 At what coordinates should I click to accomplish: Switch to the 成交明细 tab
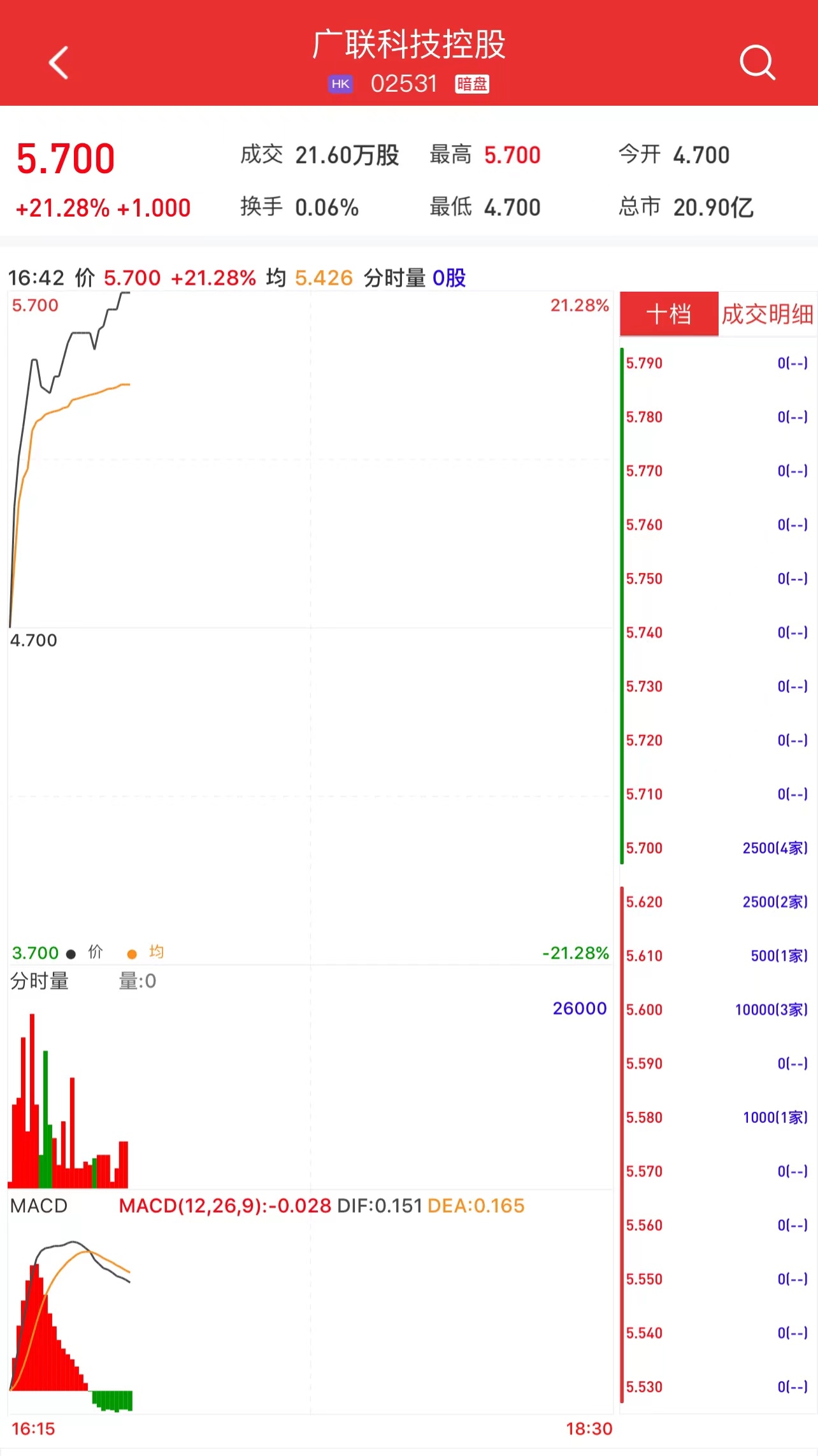click(768, 314)
